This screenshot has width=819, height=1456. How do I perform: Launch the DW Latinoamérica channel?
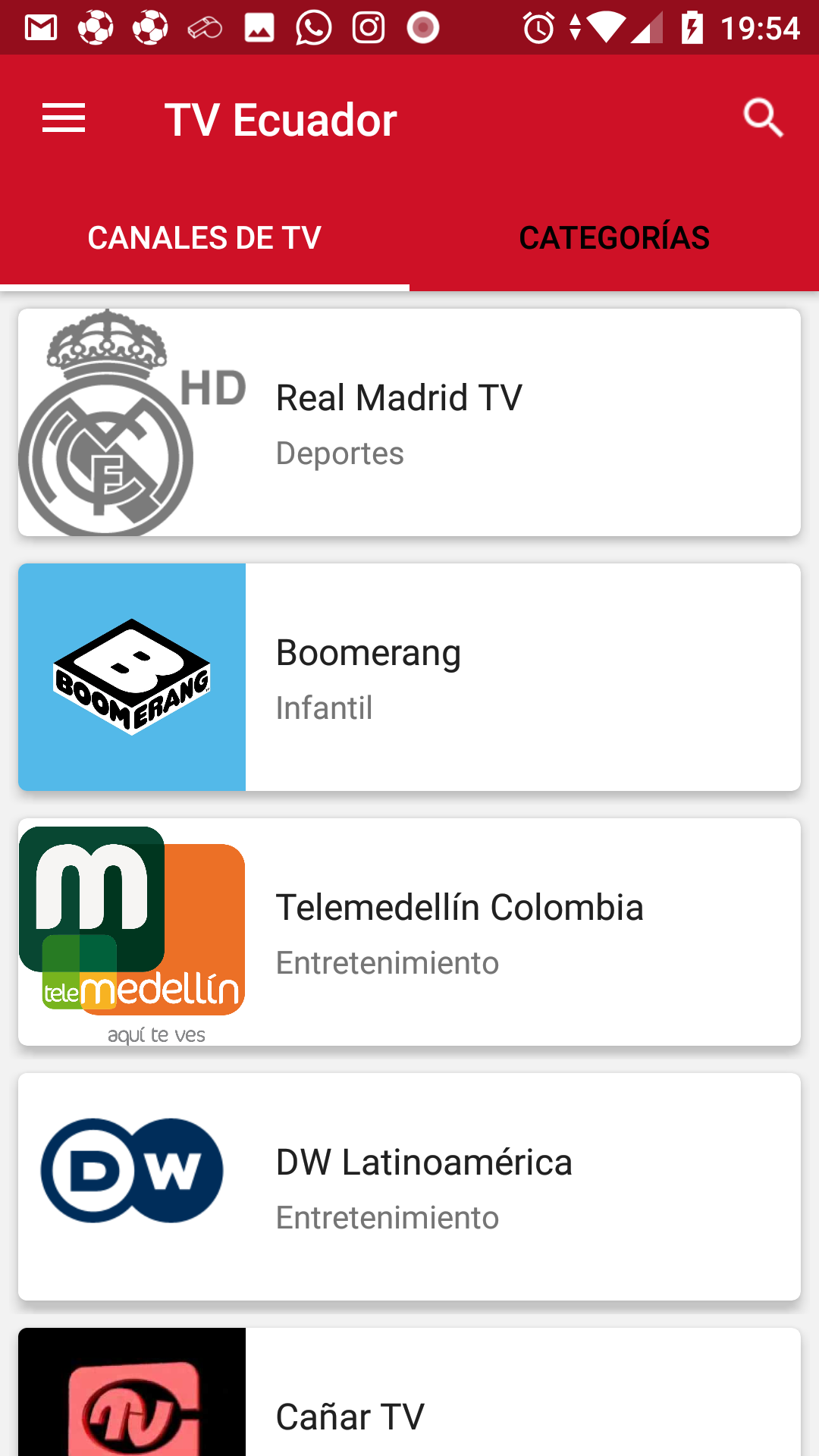pyautogui.click(x=409, y=1187)
